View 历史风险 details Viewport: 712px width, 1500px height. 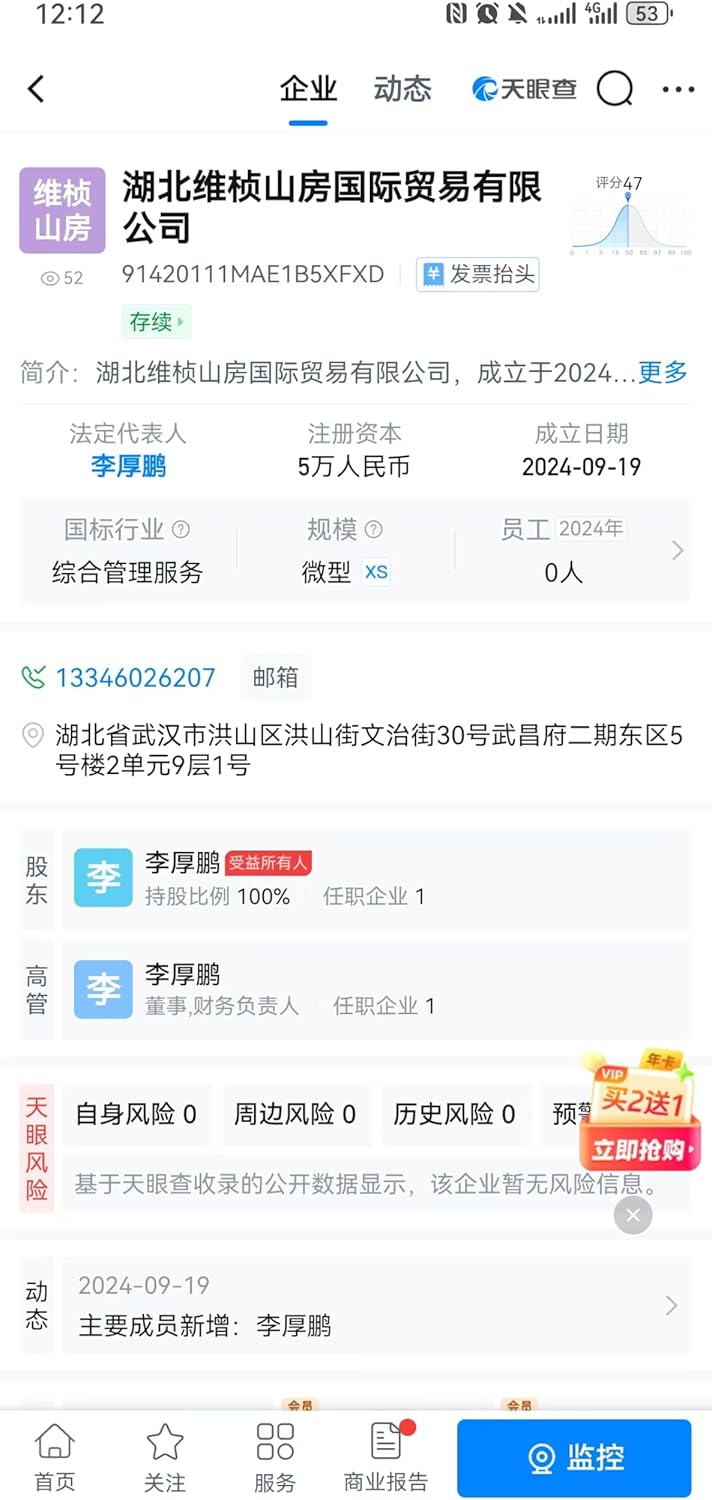tap(454, 1114)
